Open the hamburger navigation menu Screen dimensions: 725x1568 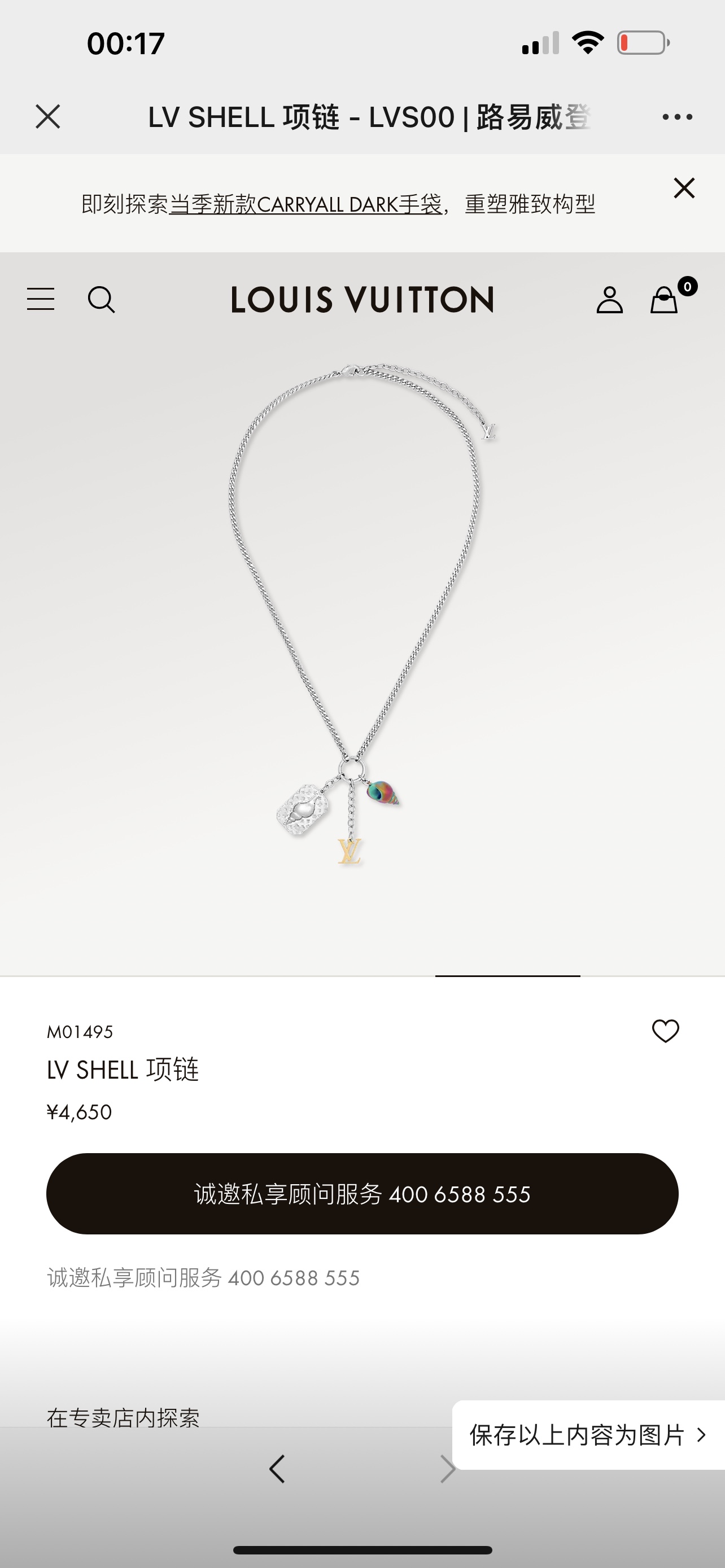click(x=41, y=300)
